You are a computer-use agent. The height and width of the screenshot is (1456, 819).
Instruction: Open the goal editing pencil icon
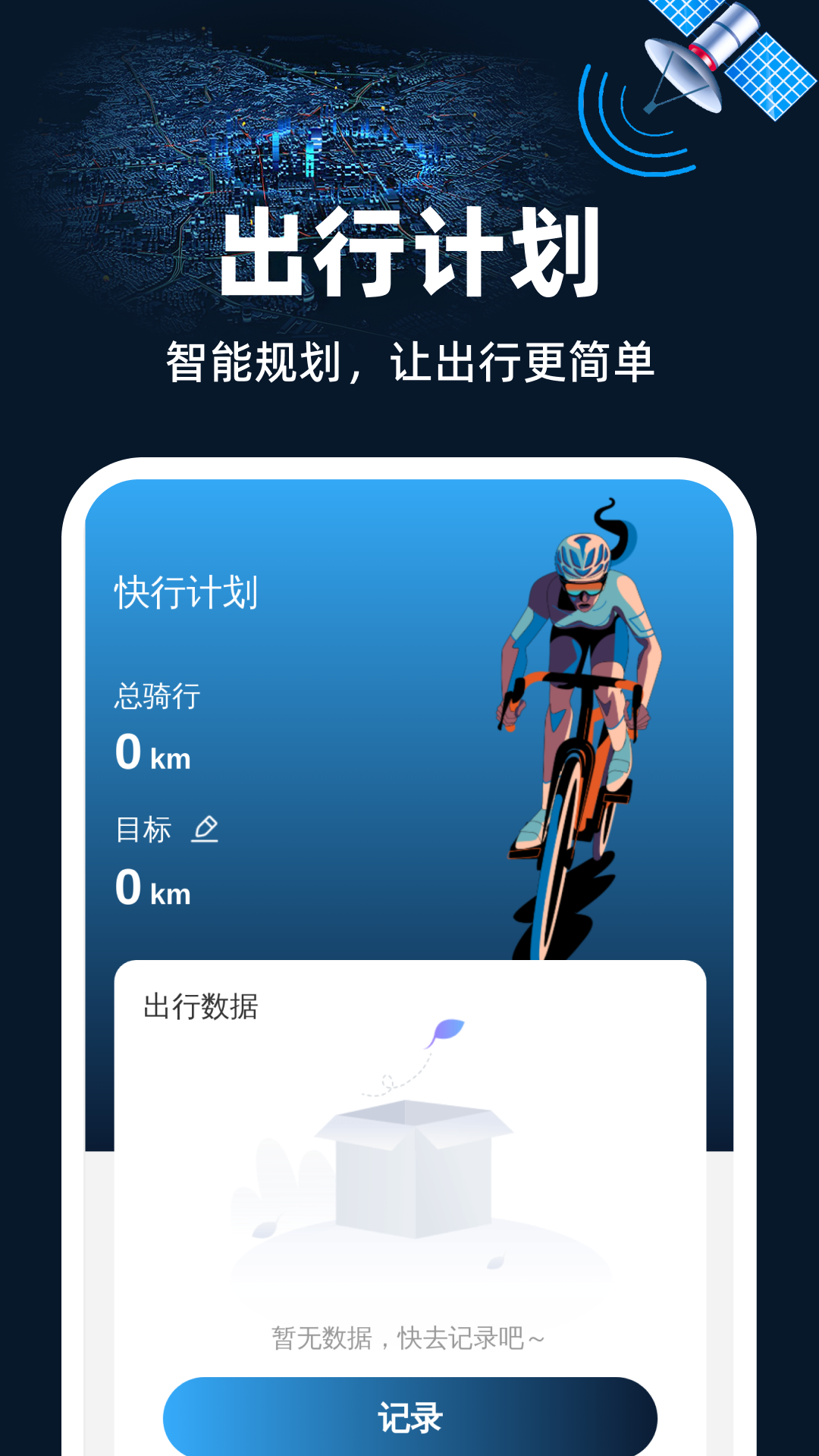206,830
